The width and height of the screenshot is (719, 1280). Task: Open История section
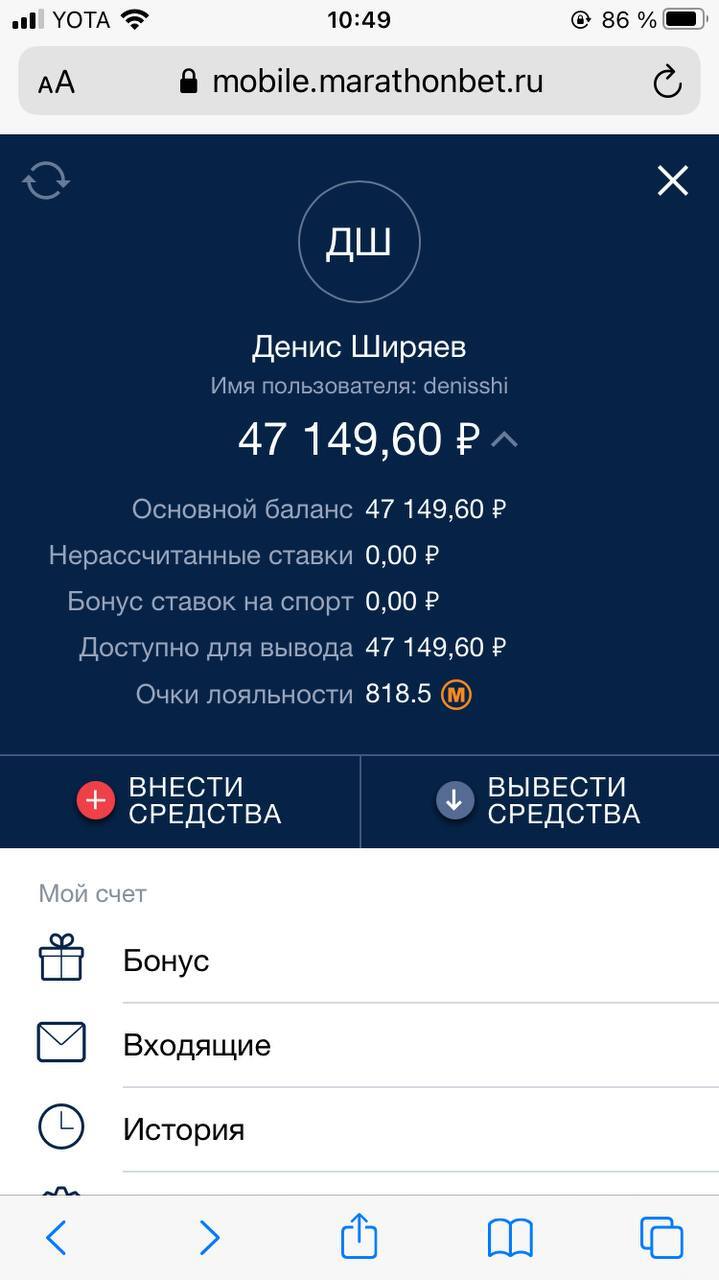(184, 1130)
